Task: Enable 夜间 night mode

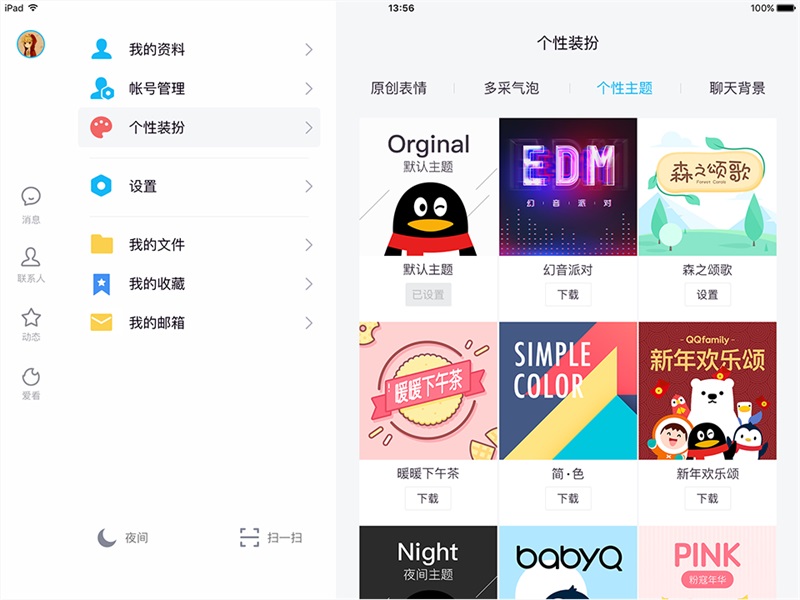Action: (x=123, y=538)
